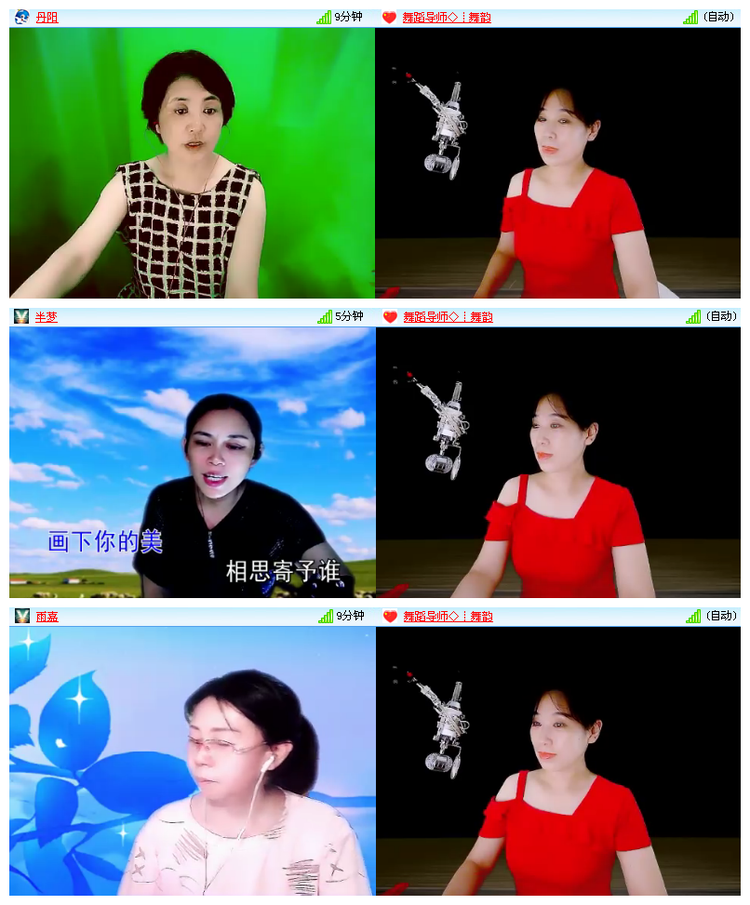Toggle the heart icon in 雨嘉's row

(390, 616)
